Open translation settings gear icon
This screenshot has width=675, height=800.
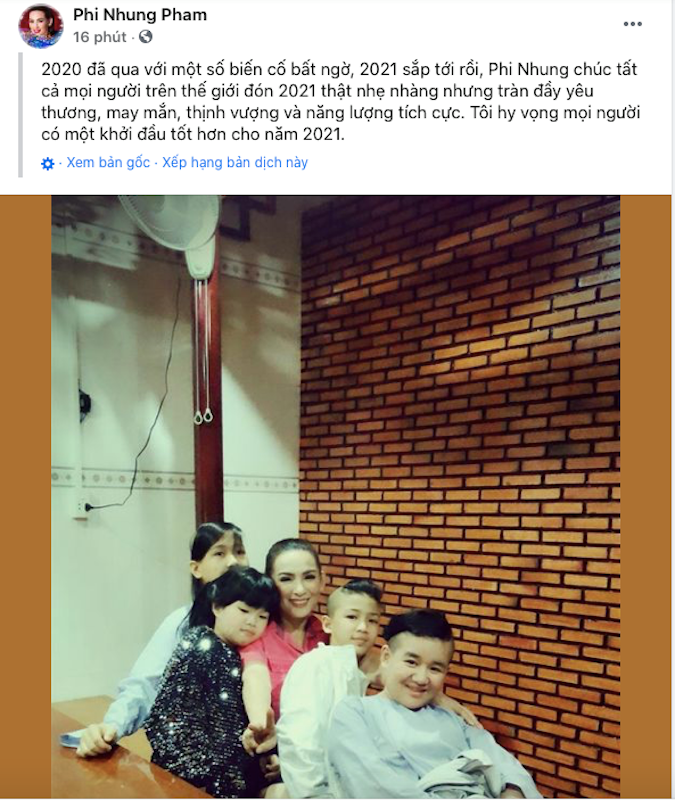point(48,163)
